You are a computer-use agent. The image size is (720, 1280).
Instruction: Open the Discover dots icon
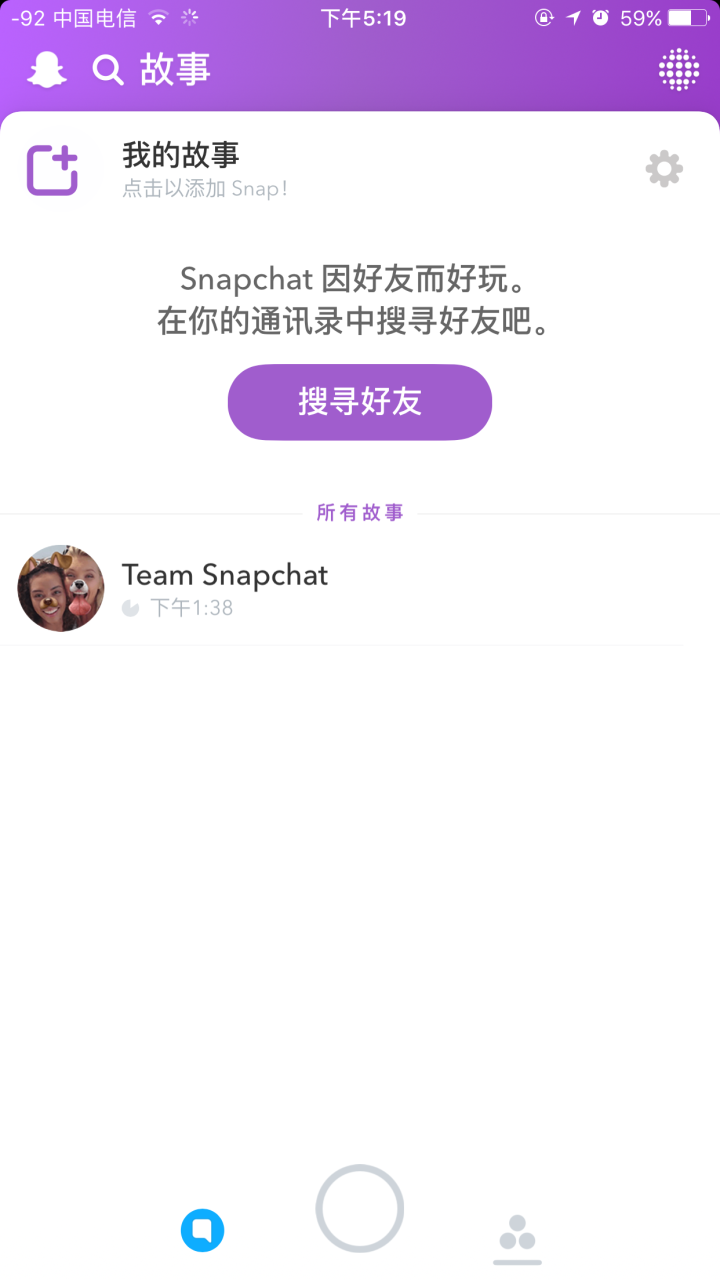pos(678,70)
